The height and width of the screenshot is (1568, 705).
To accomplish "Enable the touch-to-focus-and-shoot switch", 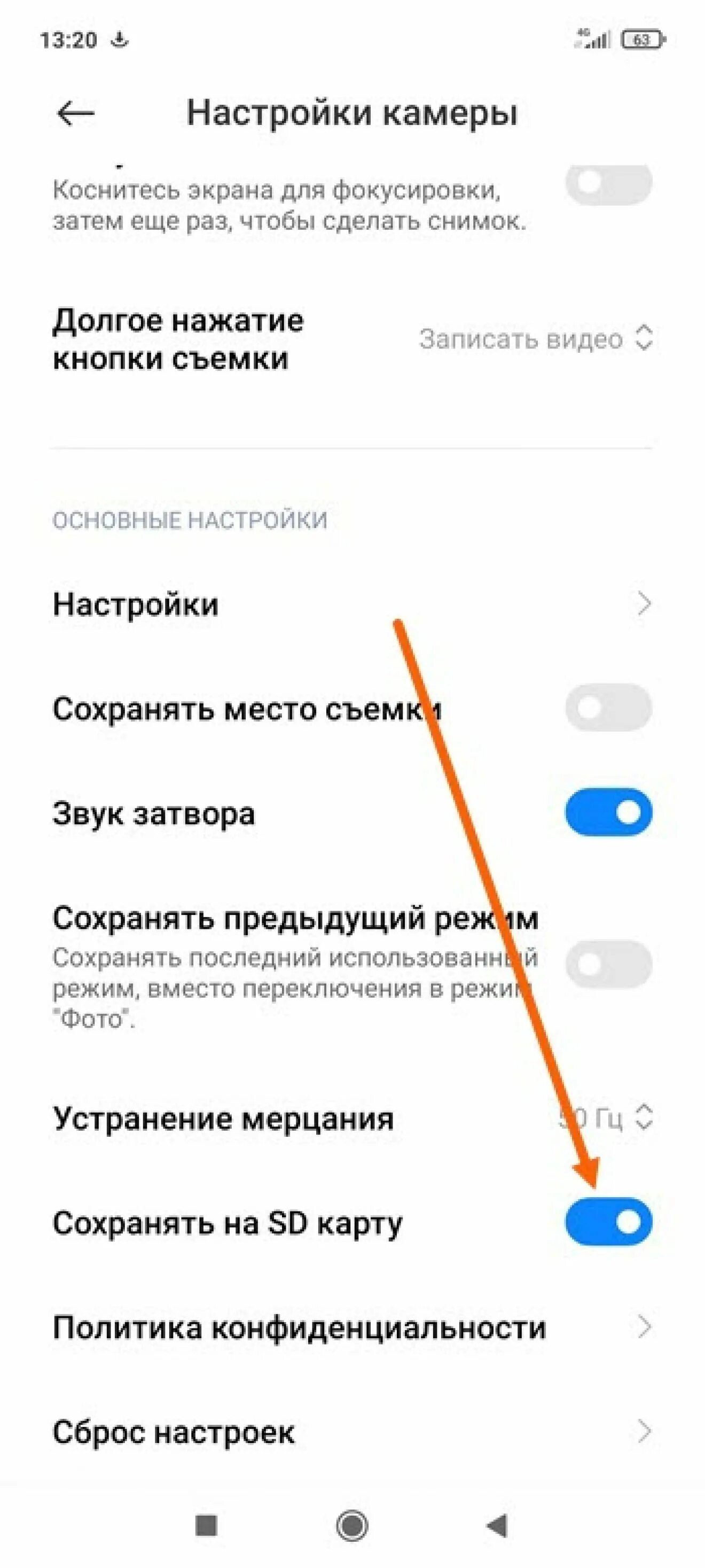I will coord(608,183).
